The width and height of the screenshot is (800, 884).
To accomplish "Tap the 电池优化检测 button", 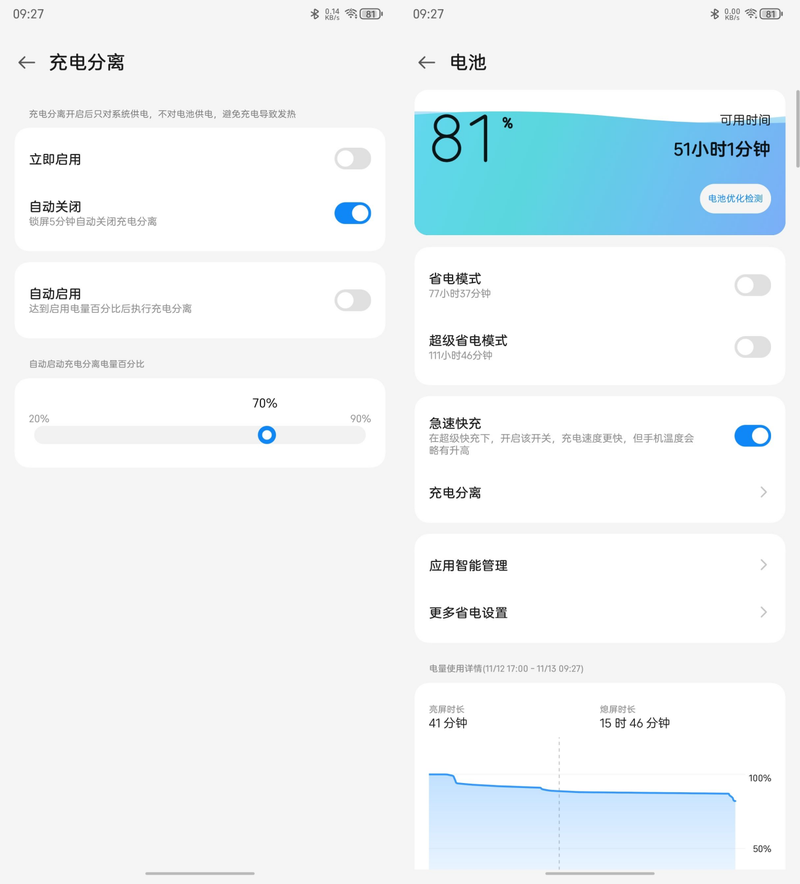I will [735, 198].
